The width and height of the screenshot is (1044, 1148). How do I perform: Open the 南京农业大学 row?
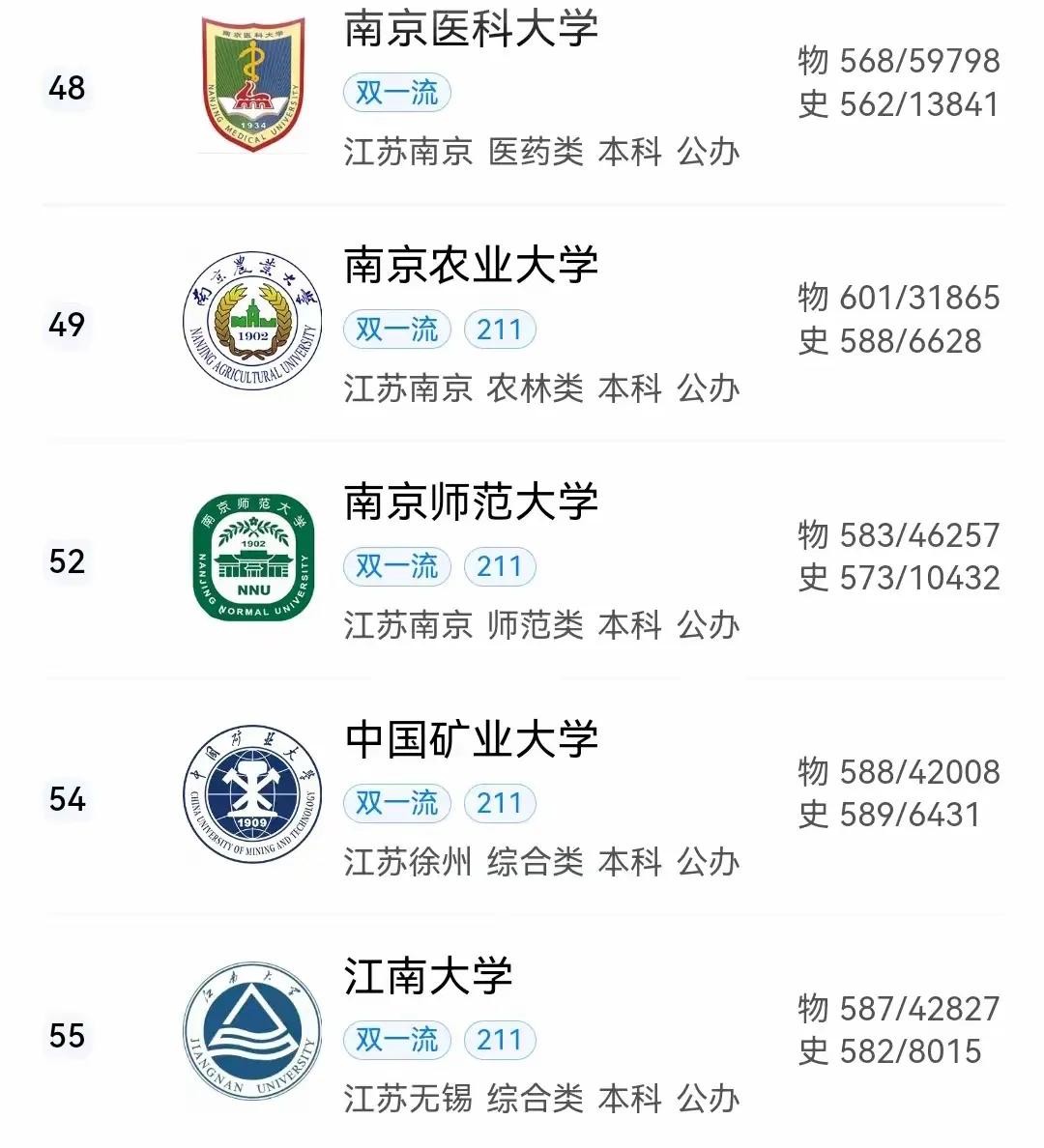[x=471, y=267]
